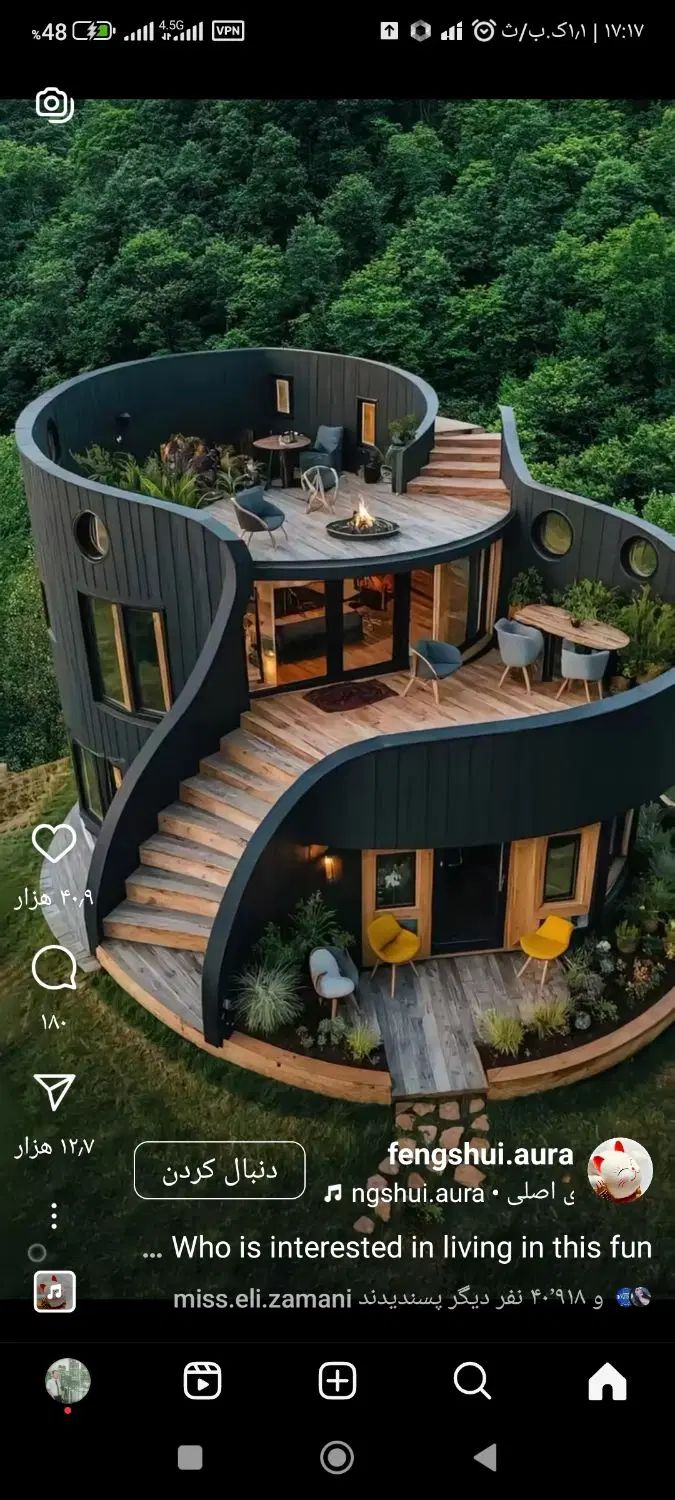Open fengshui.aura profile by username
The height and width of the screenshot is (1500, 675).
tap(480, 1154)
